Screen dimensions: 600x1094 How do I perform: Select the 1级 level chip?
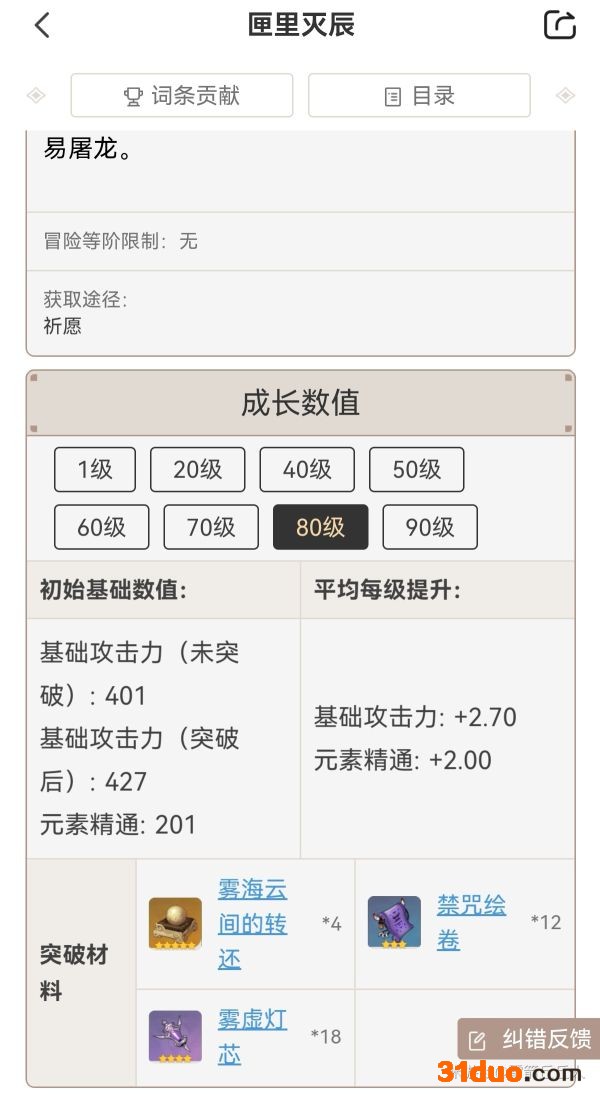[x=95, y=469]
